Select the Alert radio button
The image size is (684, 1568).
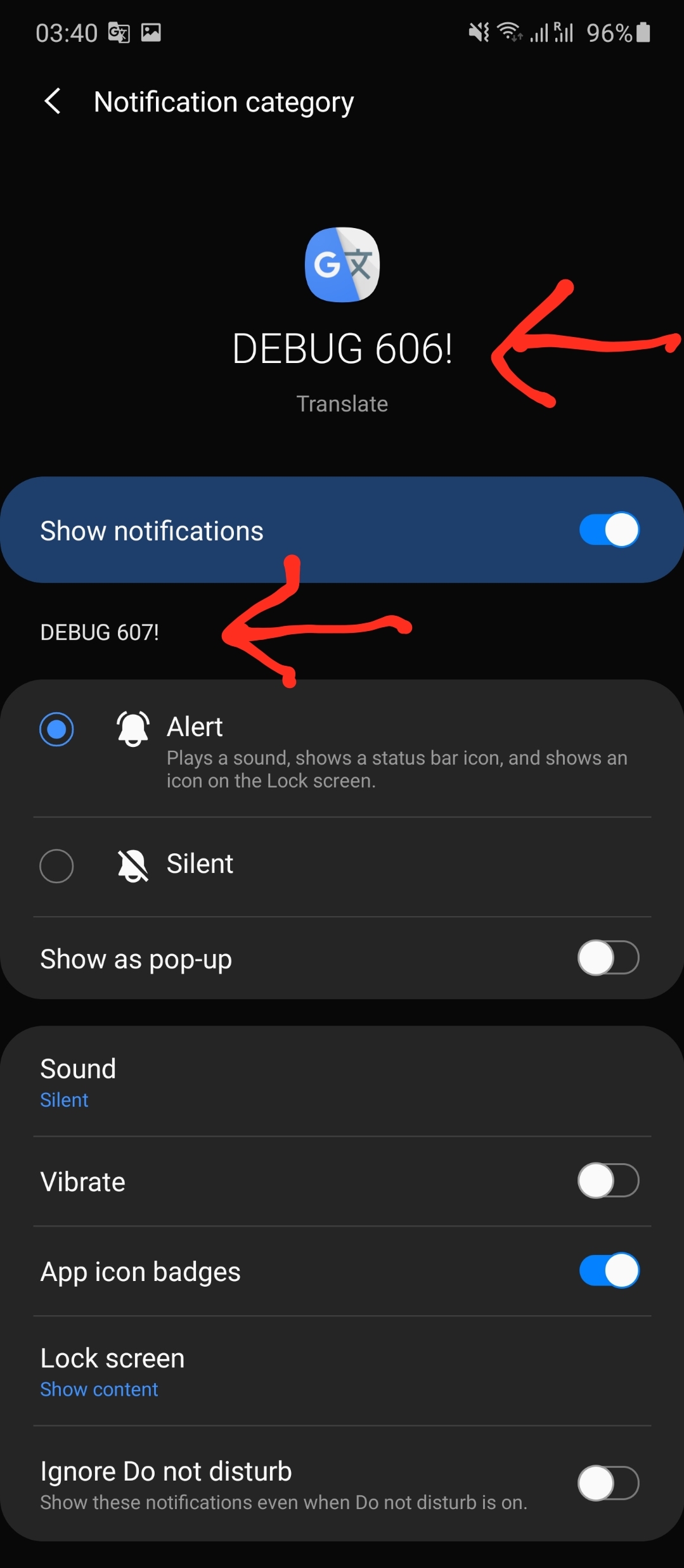coord(57,729)
